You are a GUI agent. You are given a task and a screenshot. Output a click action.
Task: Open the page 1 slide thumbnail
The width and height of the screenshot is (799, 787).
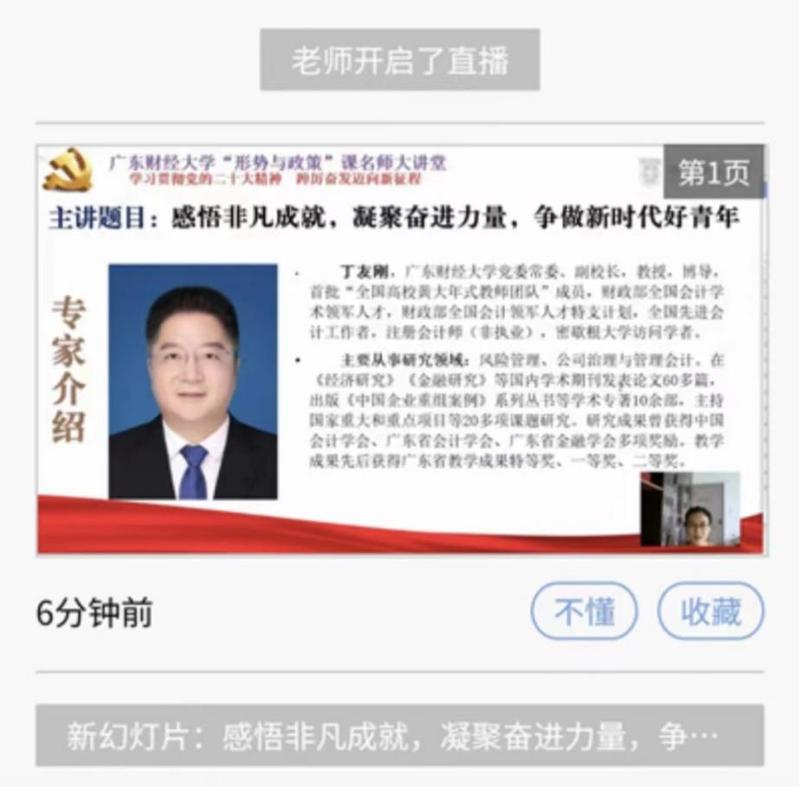coord(400,350)
